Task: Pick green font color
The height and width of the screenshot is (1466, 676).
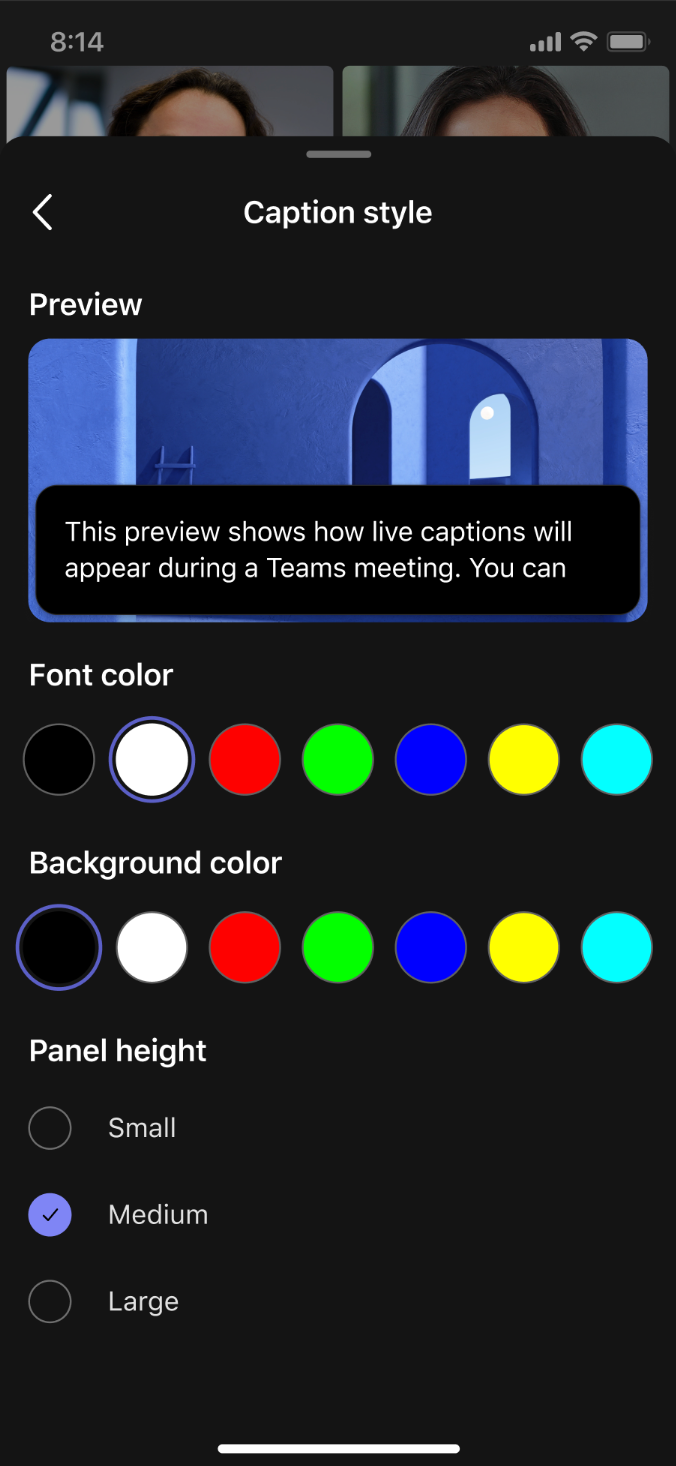Action: 338,760
